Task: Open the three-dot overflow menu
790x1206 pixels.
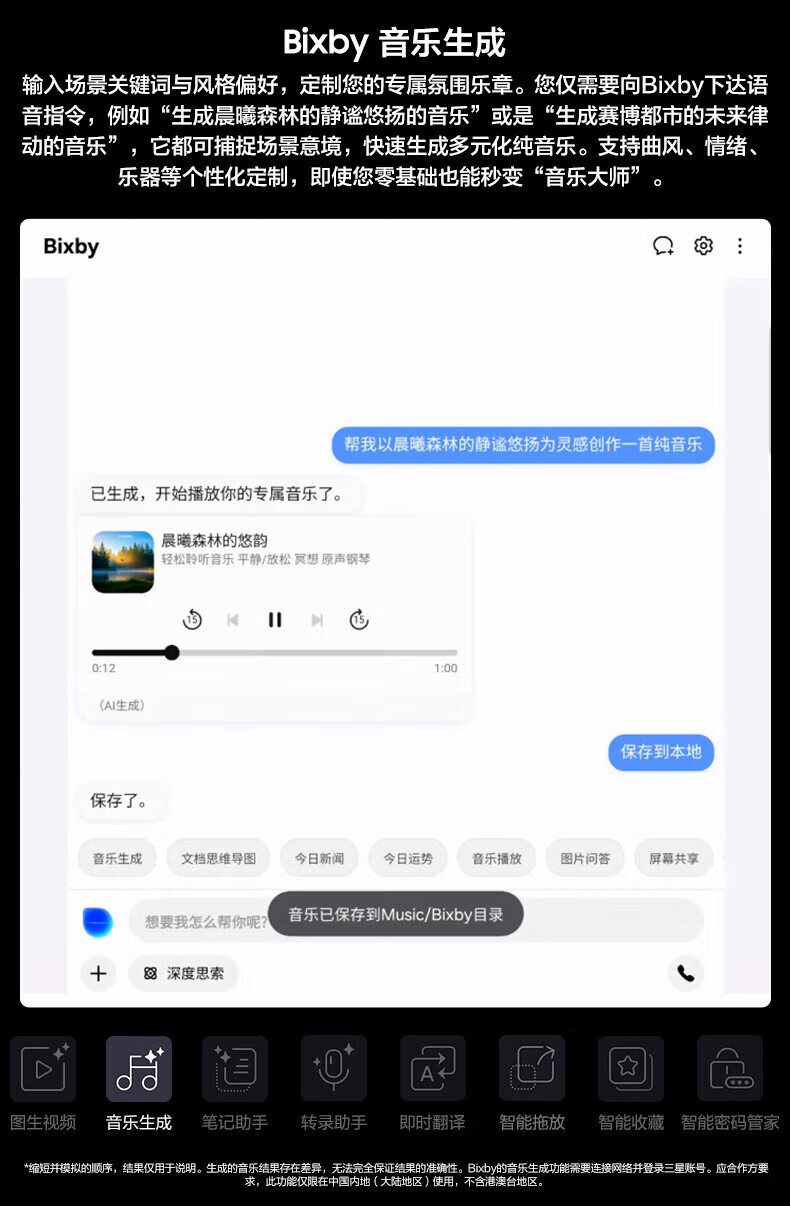Action: pyautogui.click(x=740, y=246)
